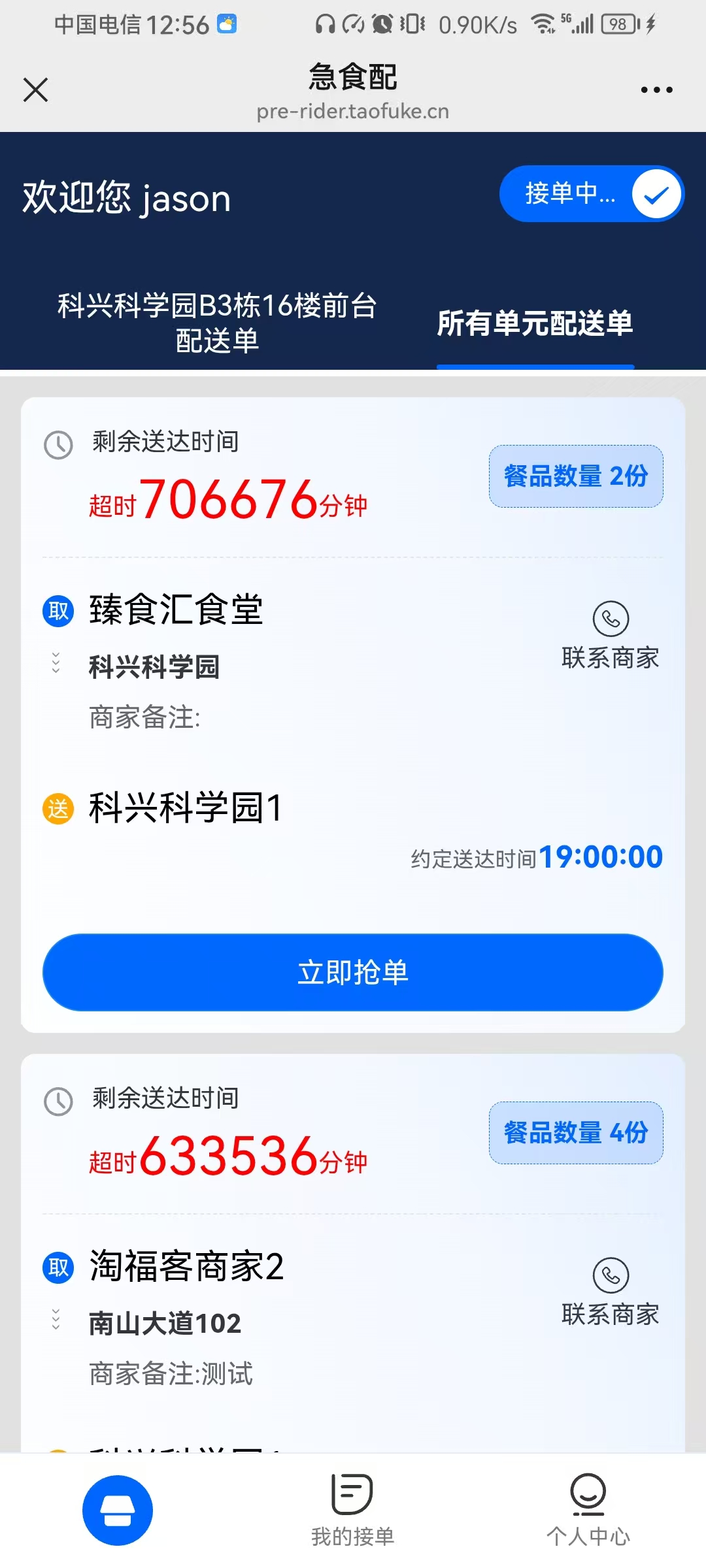Image resolution: width=706 pixels, height=1568 pixels.
Task: Open the blue order hall tab
Action: [118, 1510]
